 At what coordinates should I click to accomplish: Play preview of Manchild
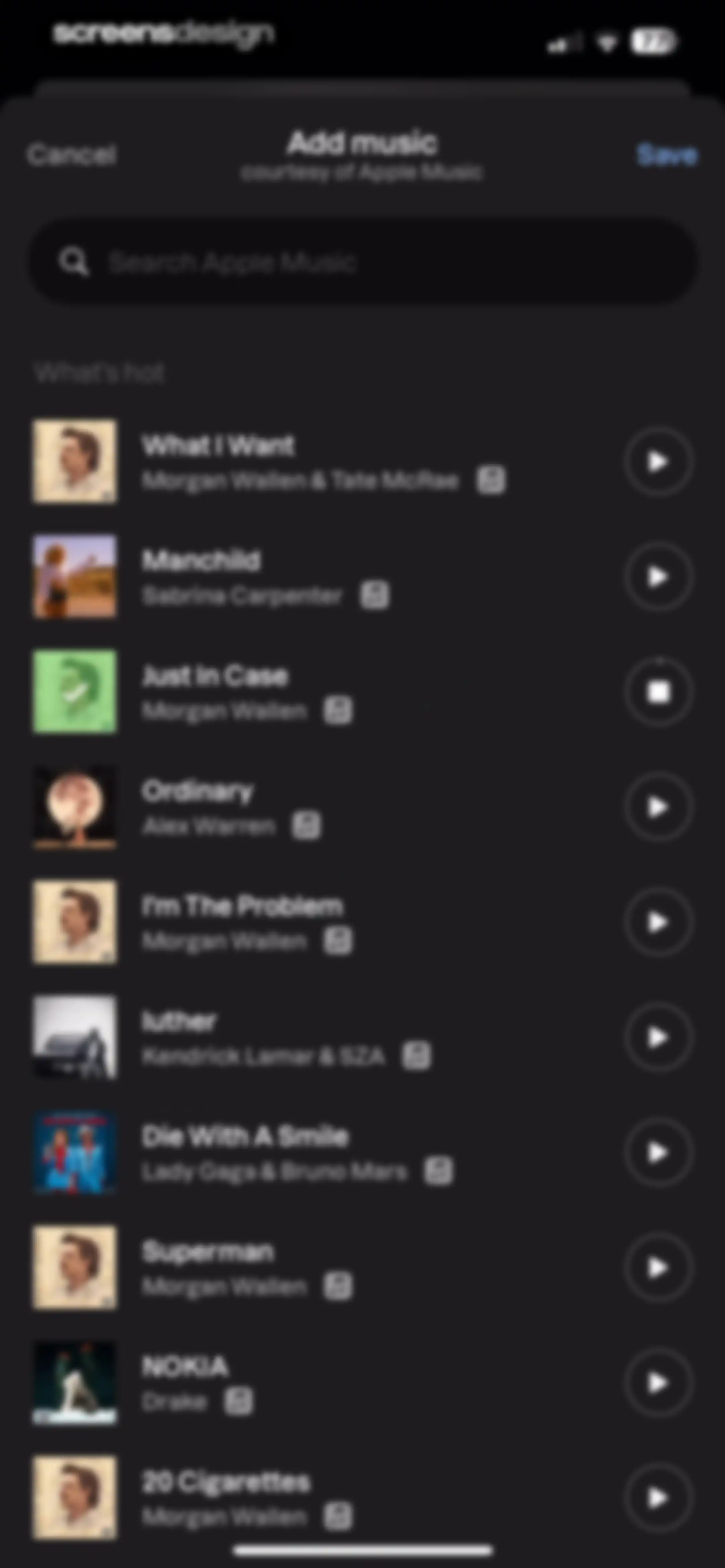tap(658, 577)
